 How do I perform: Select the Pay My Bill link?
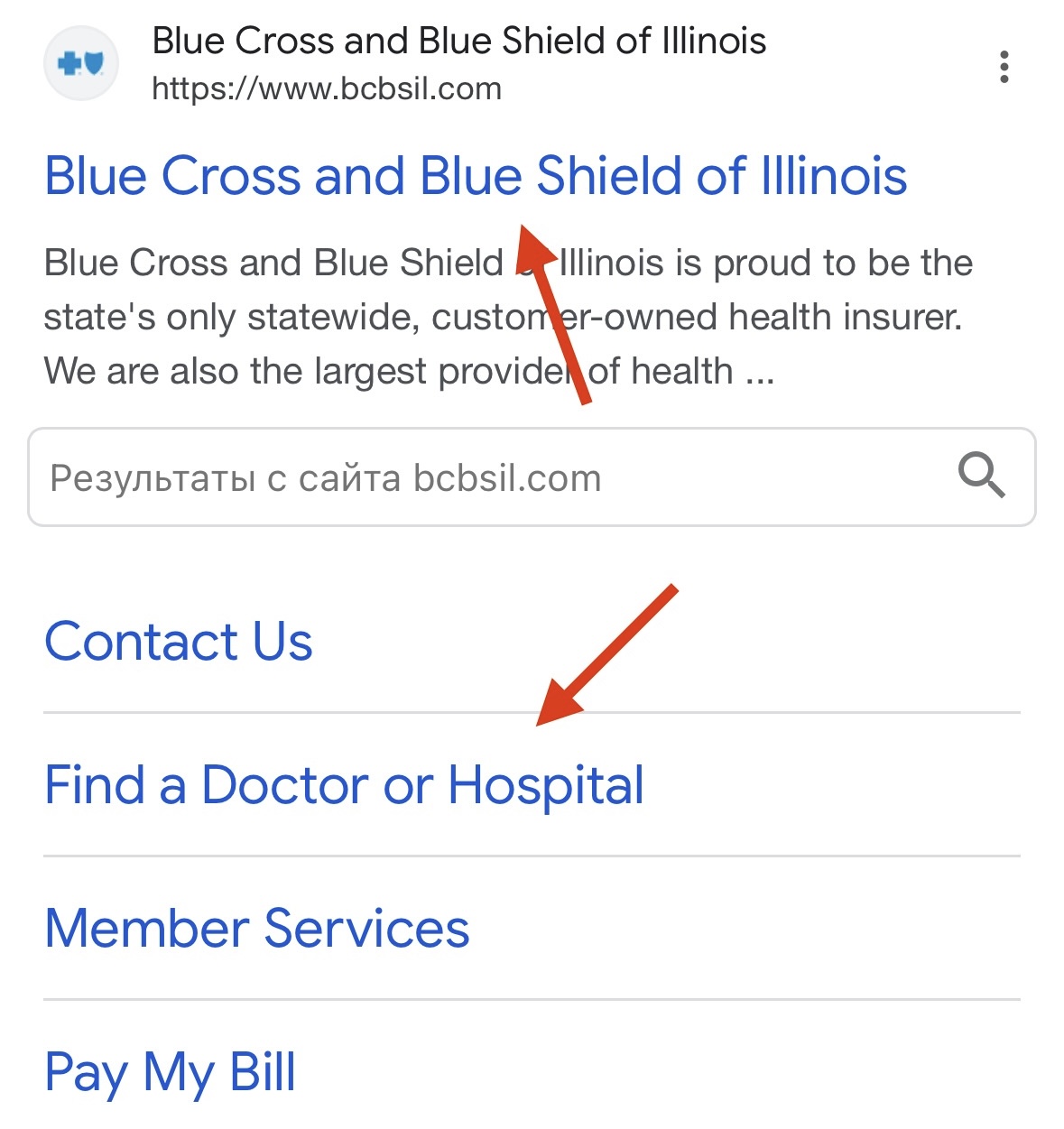[171, 1071]
